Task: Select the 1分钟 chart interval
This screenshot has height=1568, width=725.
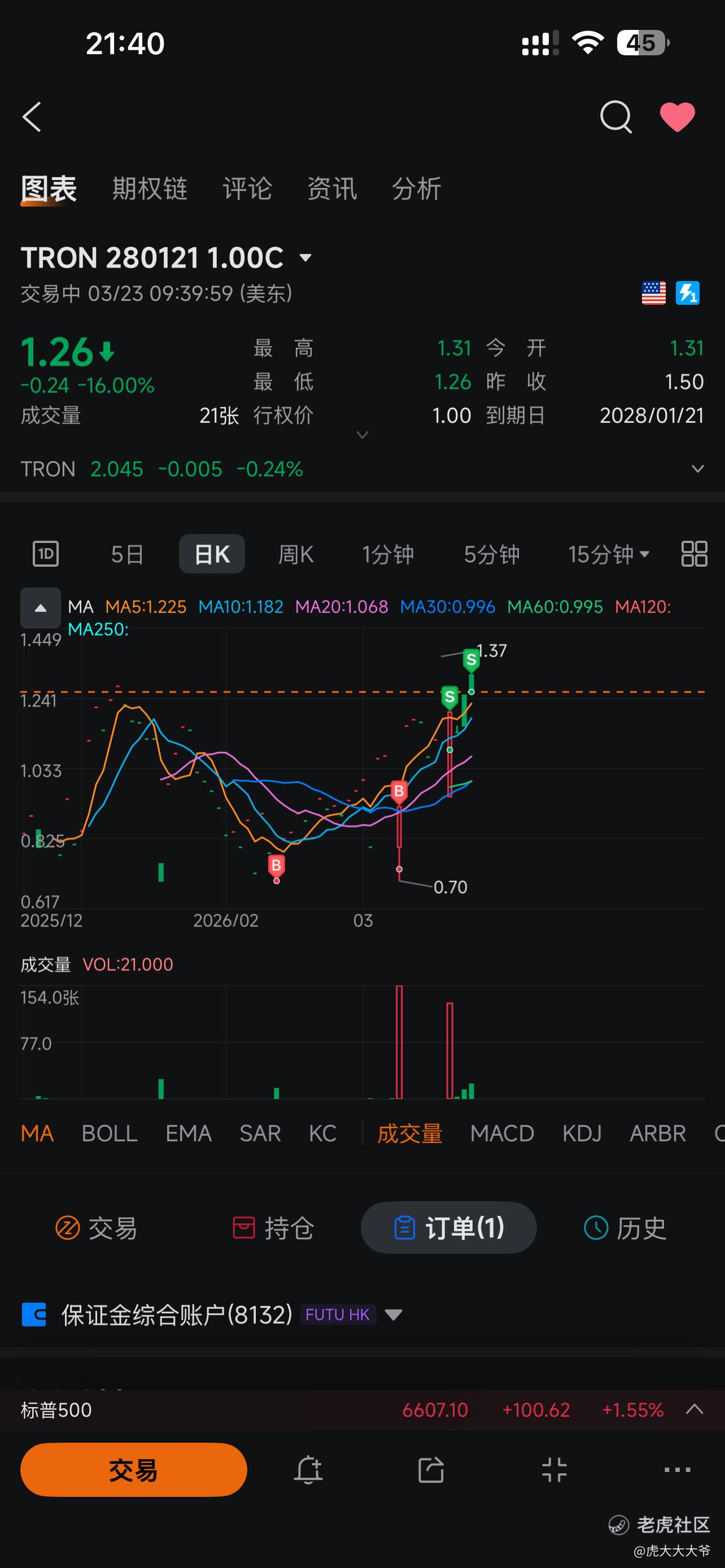Action: pos(388,554)
